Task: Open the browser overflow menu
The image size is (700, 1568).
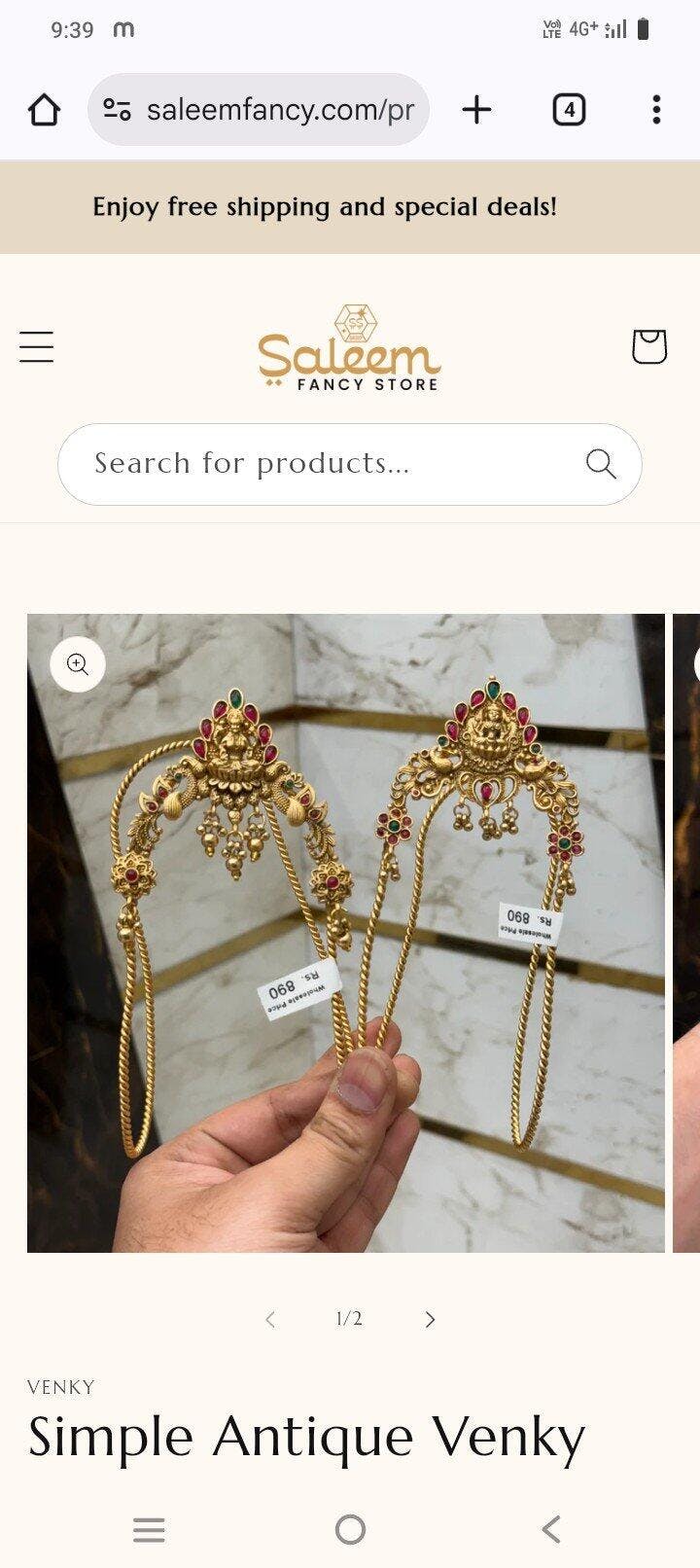Action: coord(657,110)
